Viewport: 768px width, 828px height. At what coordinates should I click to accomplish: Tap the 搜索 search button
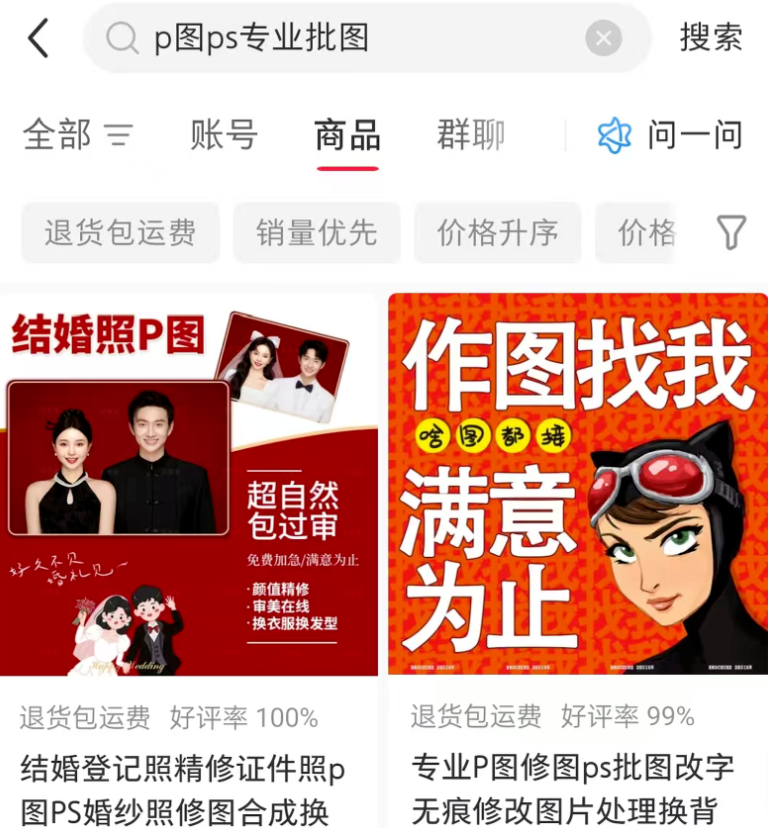coord(711,38)
